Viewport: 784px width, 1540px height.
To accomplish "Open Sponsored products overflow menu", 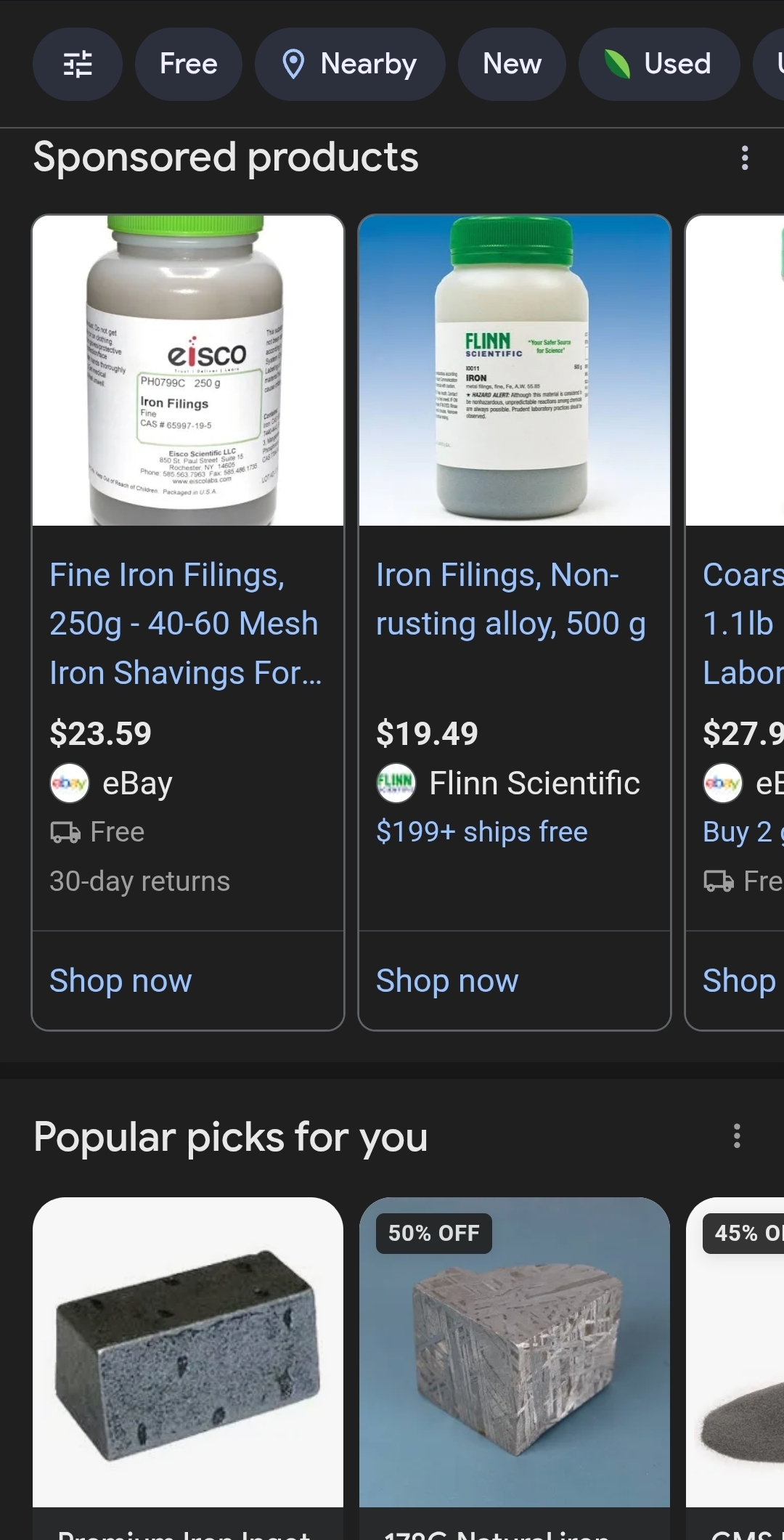I will [x=745, y=158].
